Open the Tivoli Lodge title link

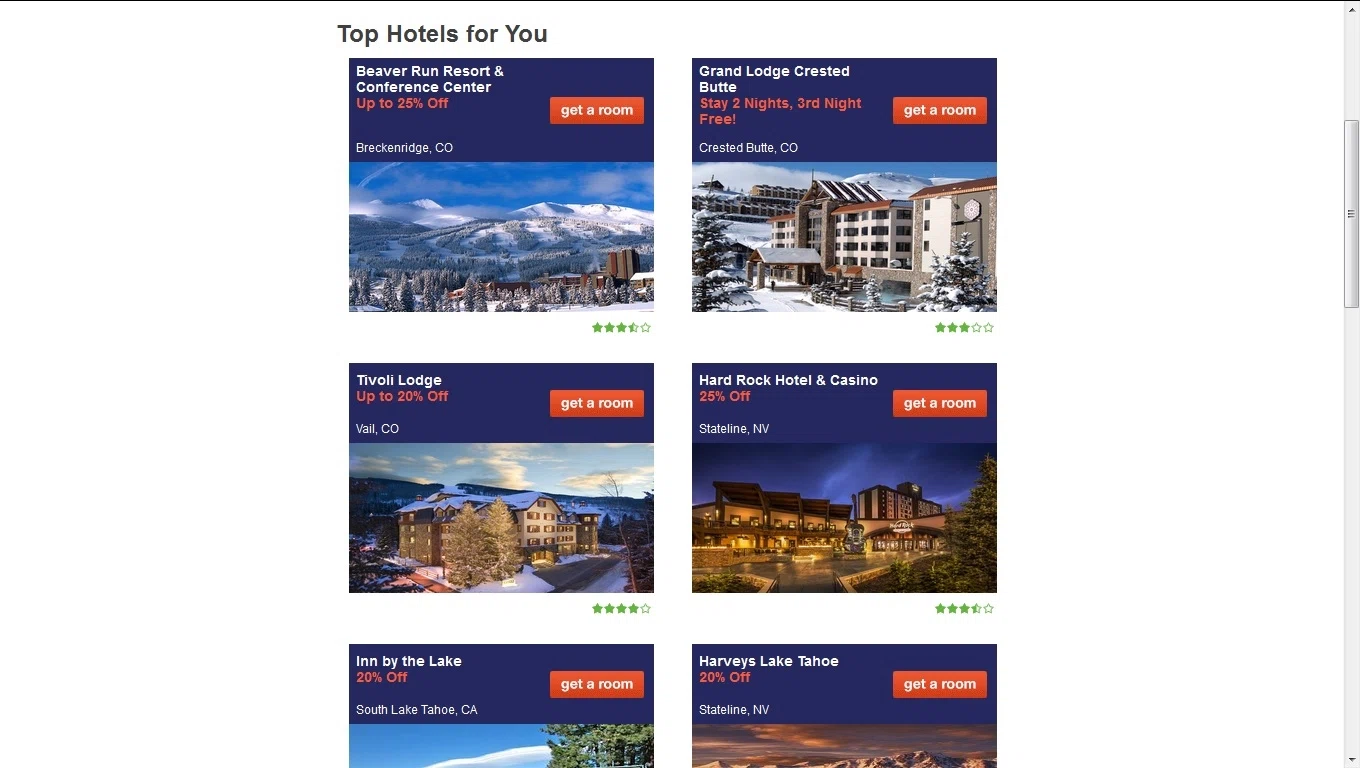[399, 380]
